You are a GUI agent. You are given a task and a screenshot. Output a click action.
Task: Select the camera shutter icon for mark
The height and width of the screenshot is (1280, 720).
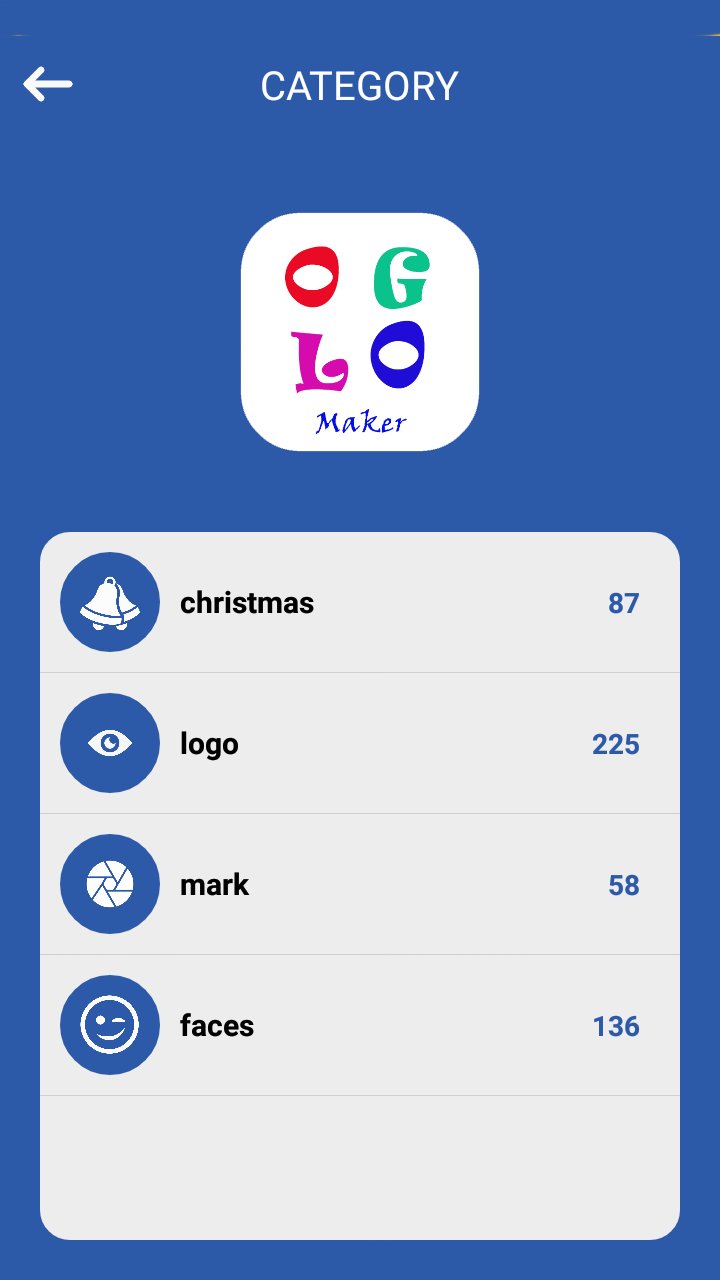pyautogui.click(x=110, y=884)
